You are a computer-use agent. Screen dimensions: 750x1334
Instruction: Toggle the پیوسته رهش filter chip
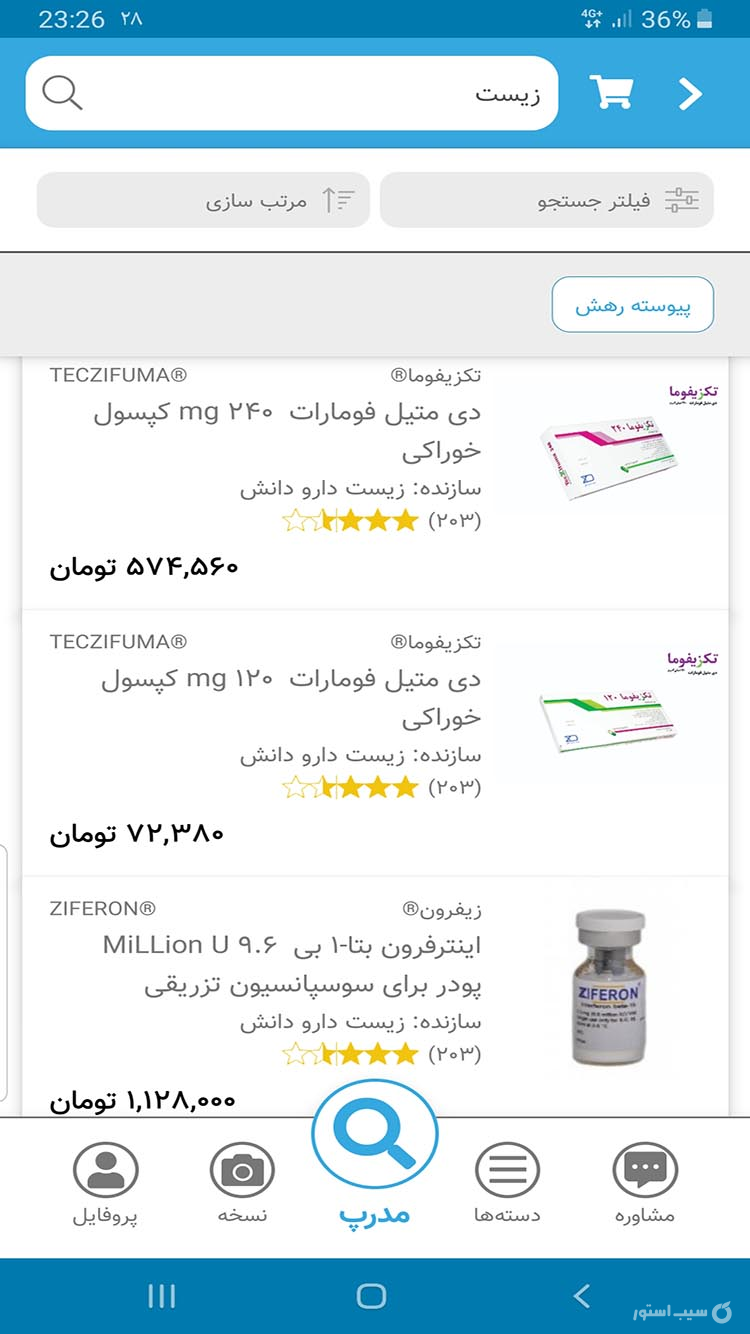[632, 304]
